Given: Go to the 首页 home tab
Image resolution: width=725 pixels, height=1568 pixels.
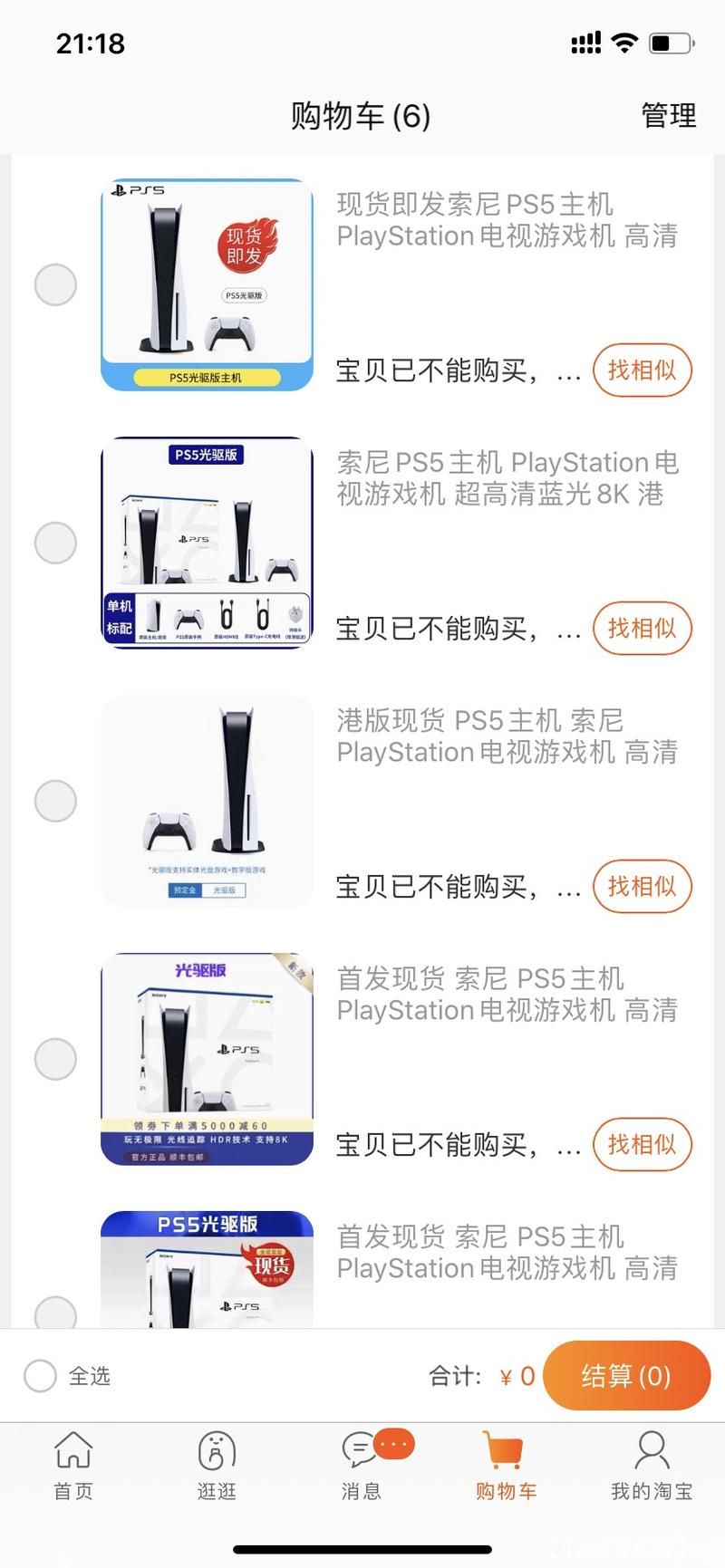Looking at the screenshot, I should point(73,1467).
